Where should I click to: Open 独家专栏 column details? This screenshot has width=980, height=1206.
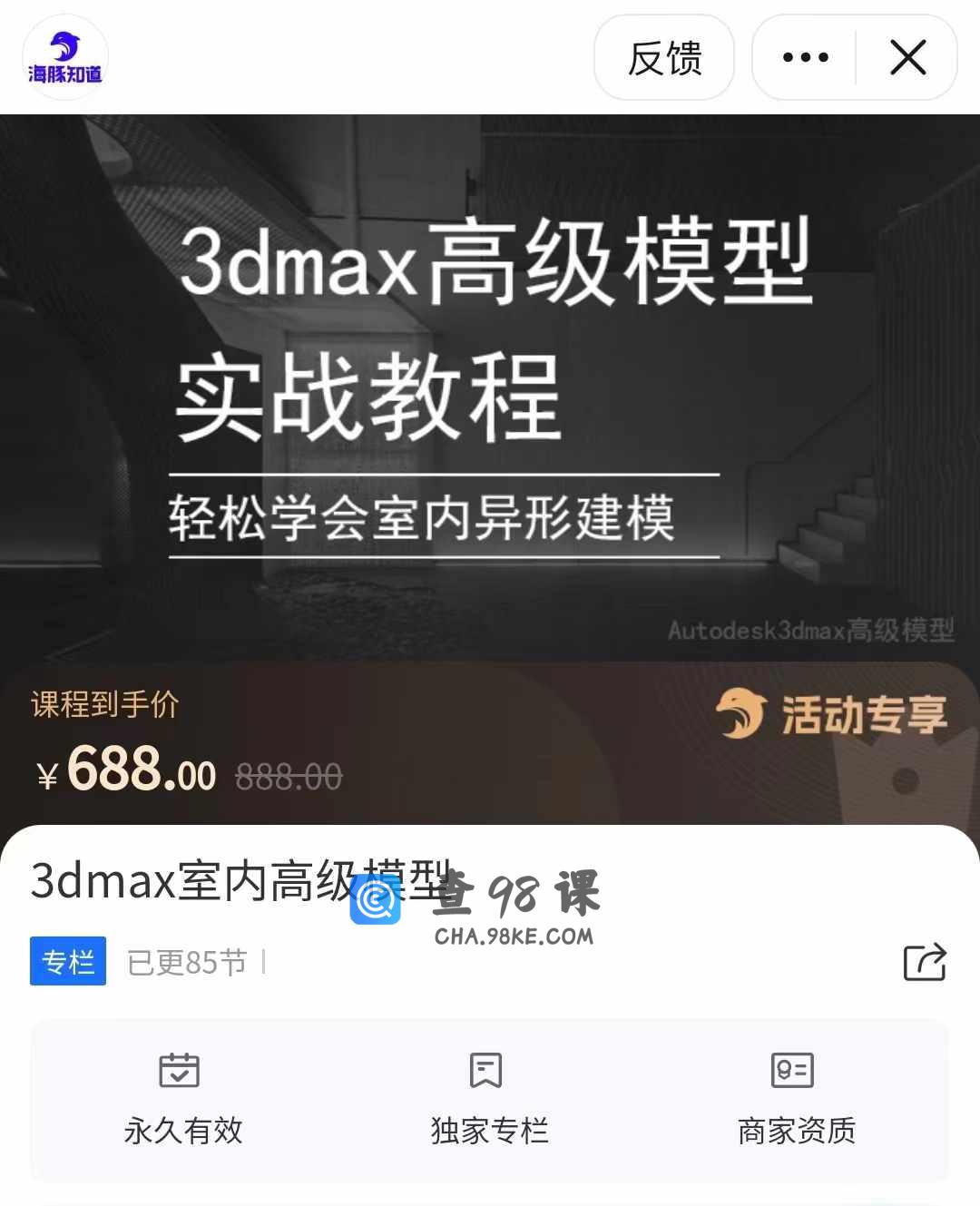(489, 1099)
